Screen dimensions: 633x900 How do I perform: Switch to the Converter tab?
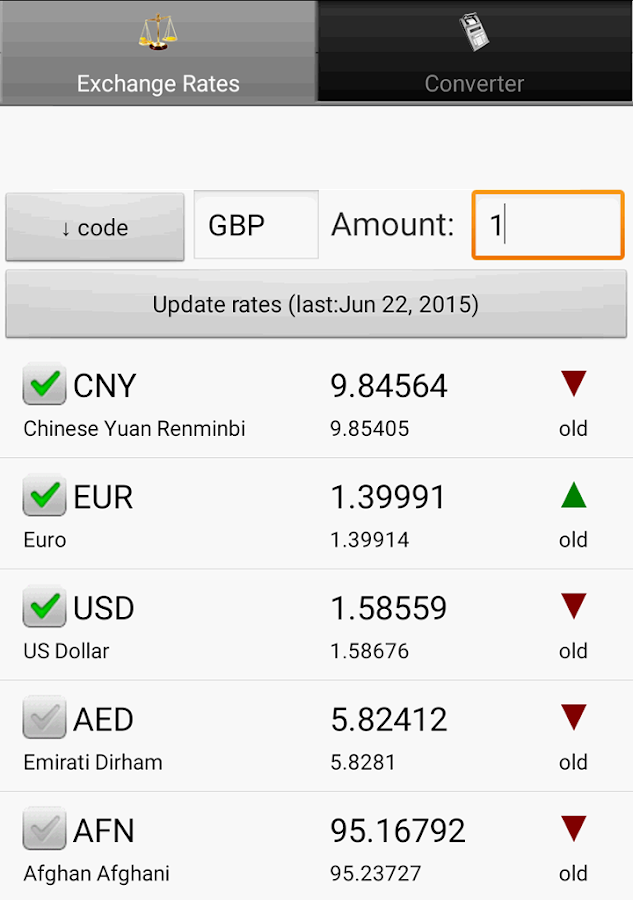[474, 52]
